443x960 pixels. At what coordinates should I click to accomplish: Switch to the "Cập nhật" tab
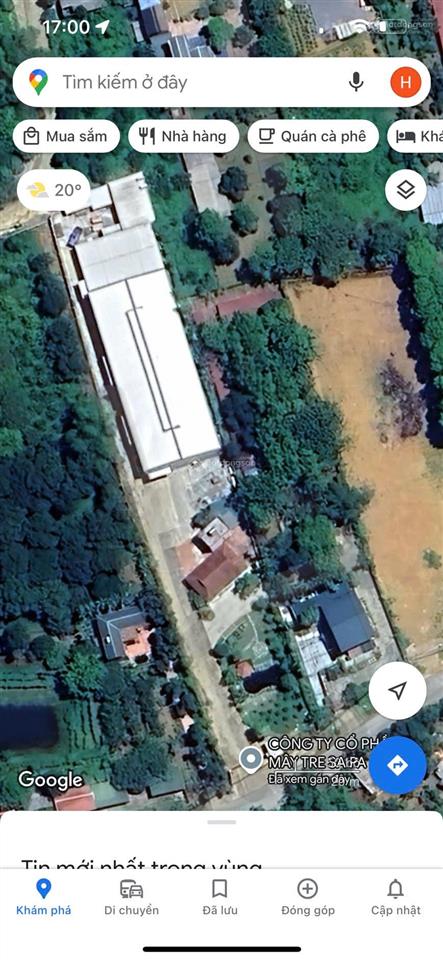(x=396, y=897)
